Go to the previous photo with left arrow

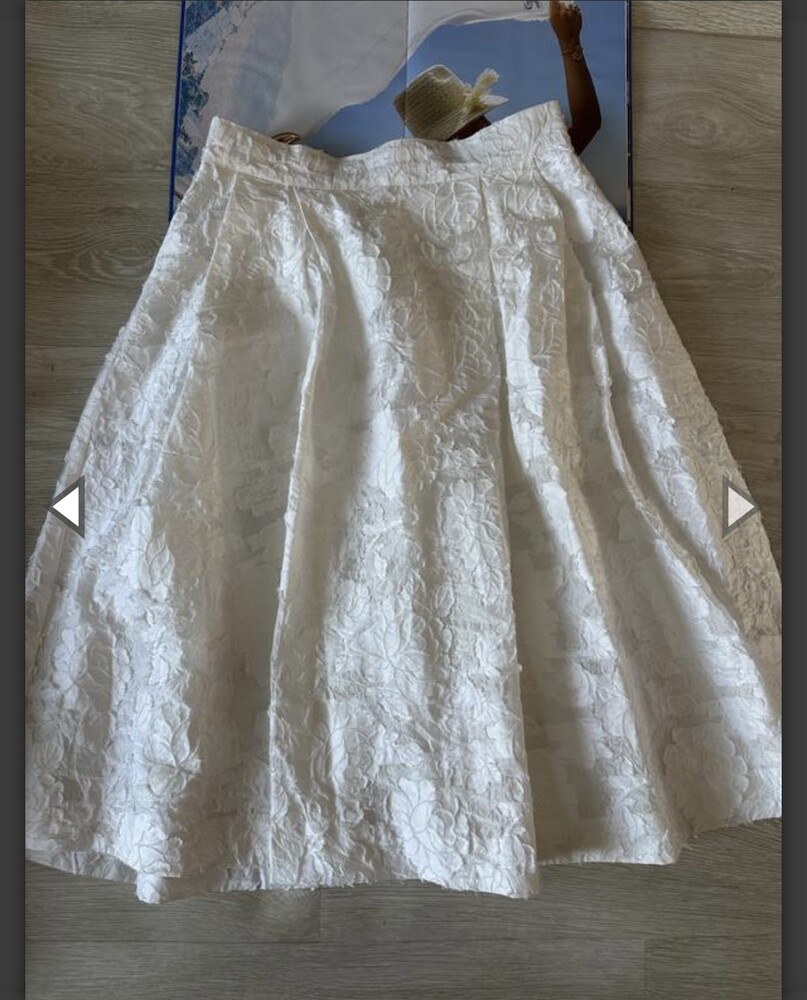point(67,507)
